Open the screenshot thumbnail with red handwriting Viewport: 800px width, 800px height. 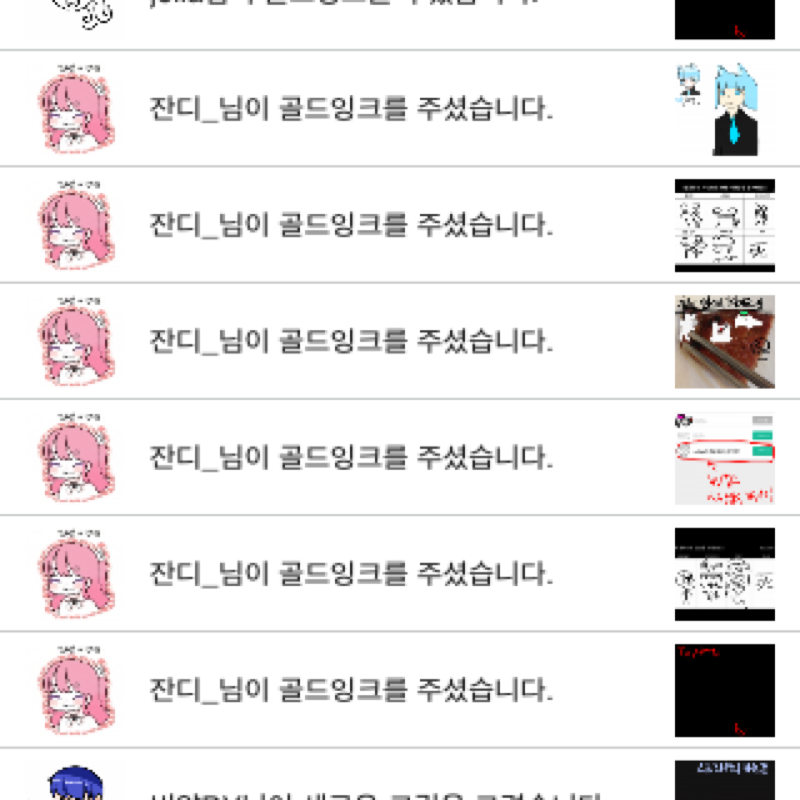pos(724,458)
